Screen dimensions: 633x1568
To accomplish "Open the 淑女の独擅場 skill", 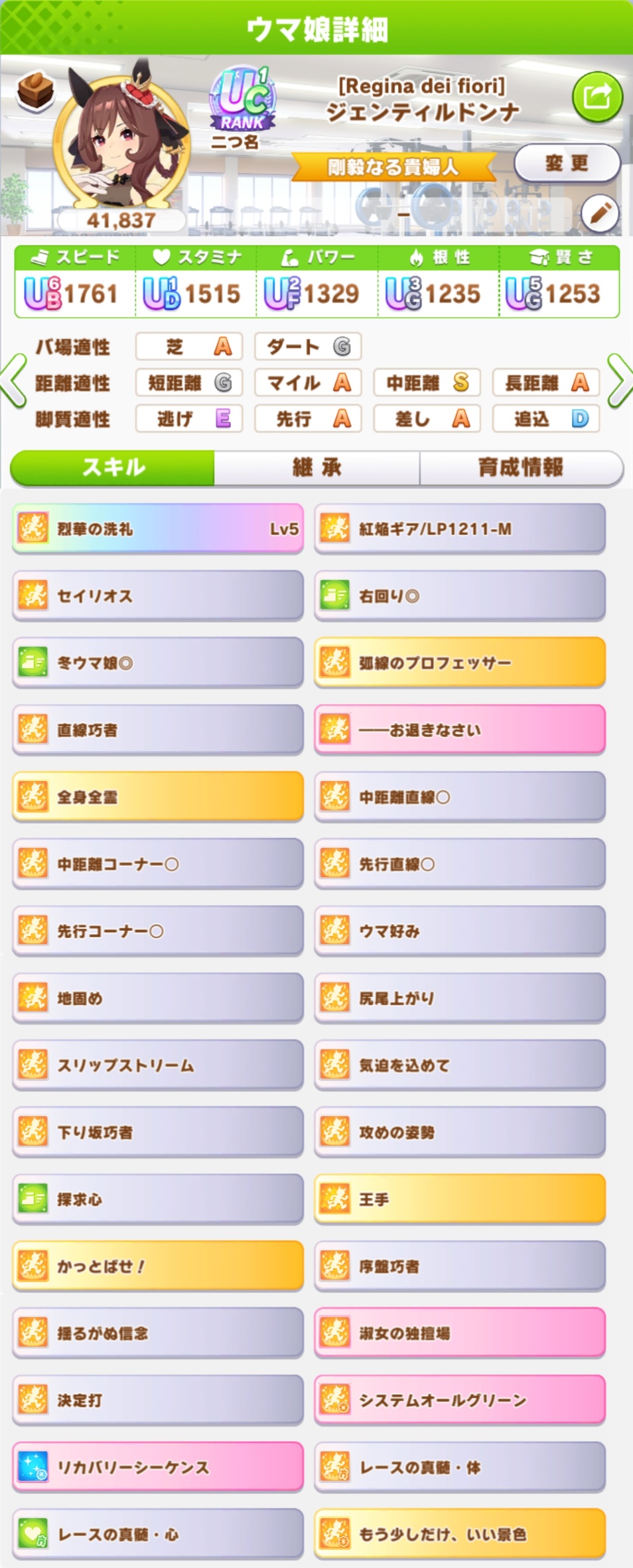I will click(x=460, y=1333).
